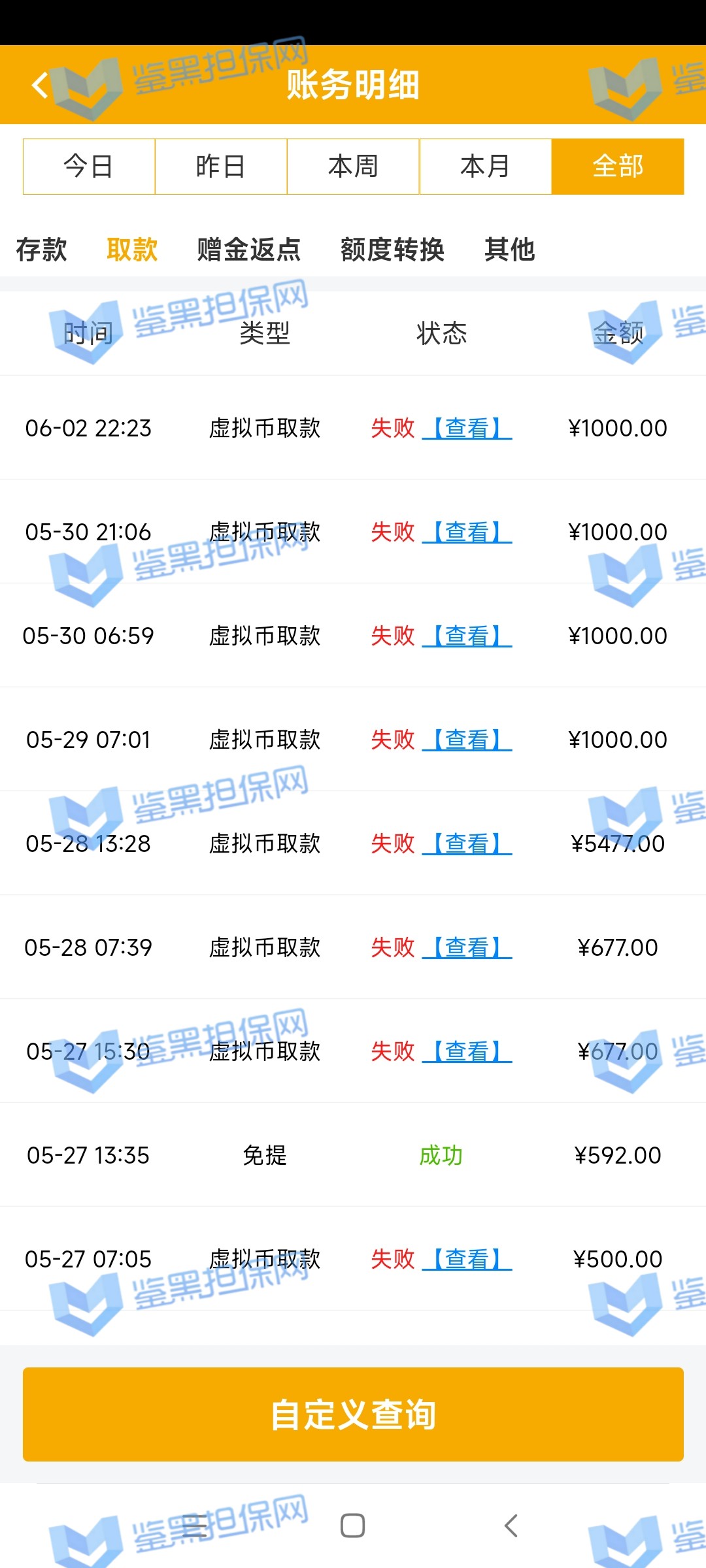Select the 全部 time range
This screenshot has width=706, height=1568.
[x=618, y=167]
